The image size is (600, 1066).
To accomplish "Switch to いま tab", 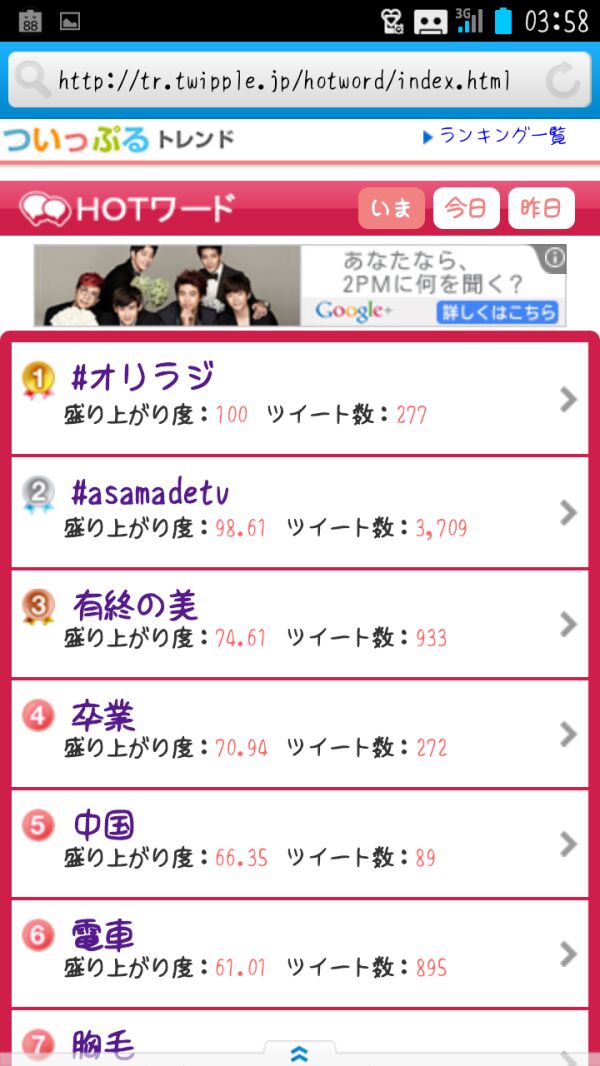I will (391, 209).
